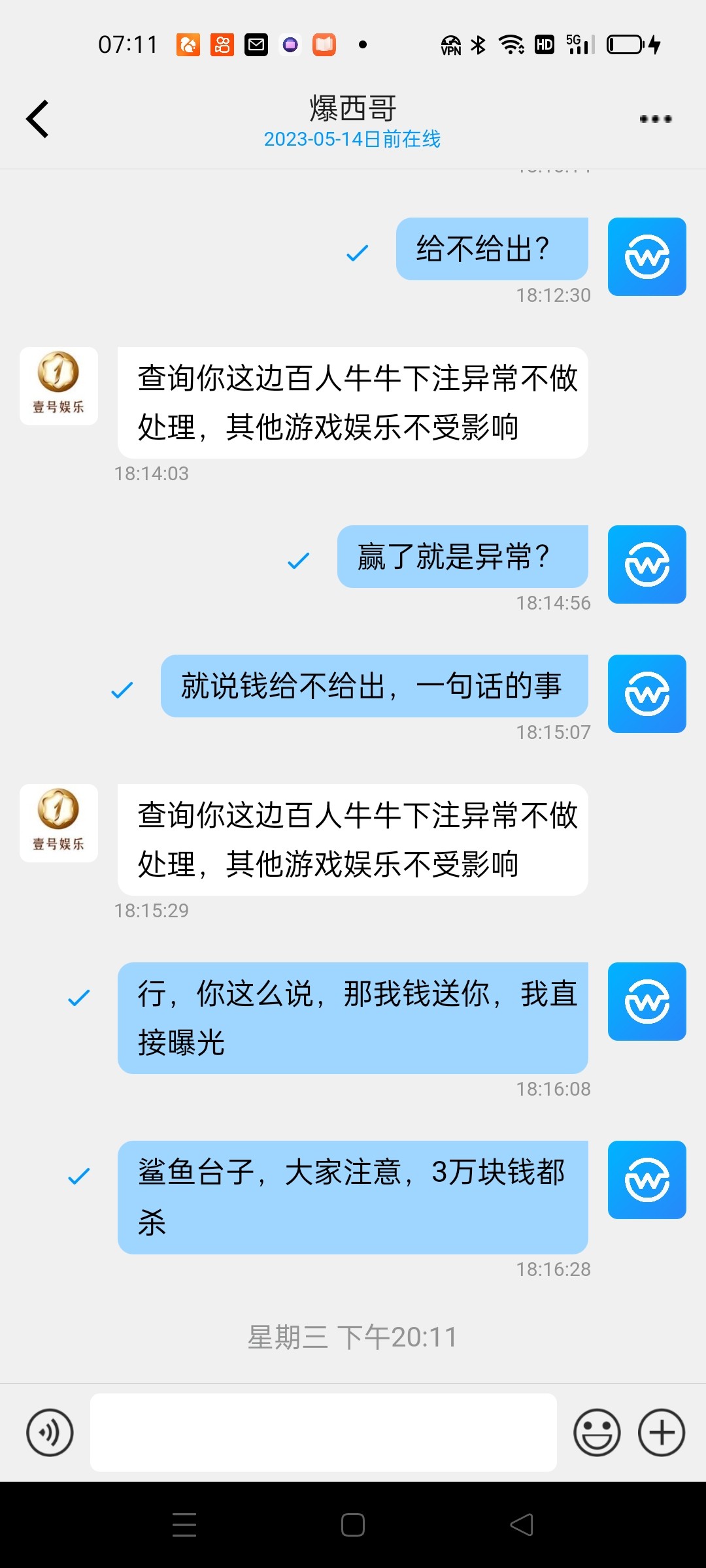Focus the message text field

click(323, 1433)
